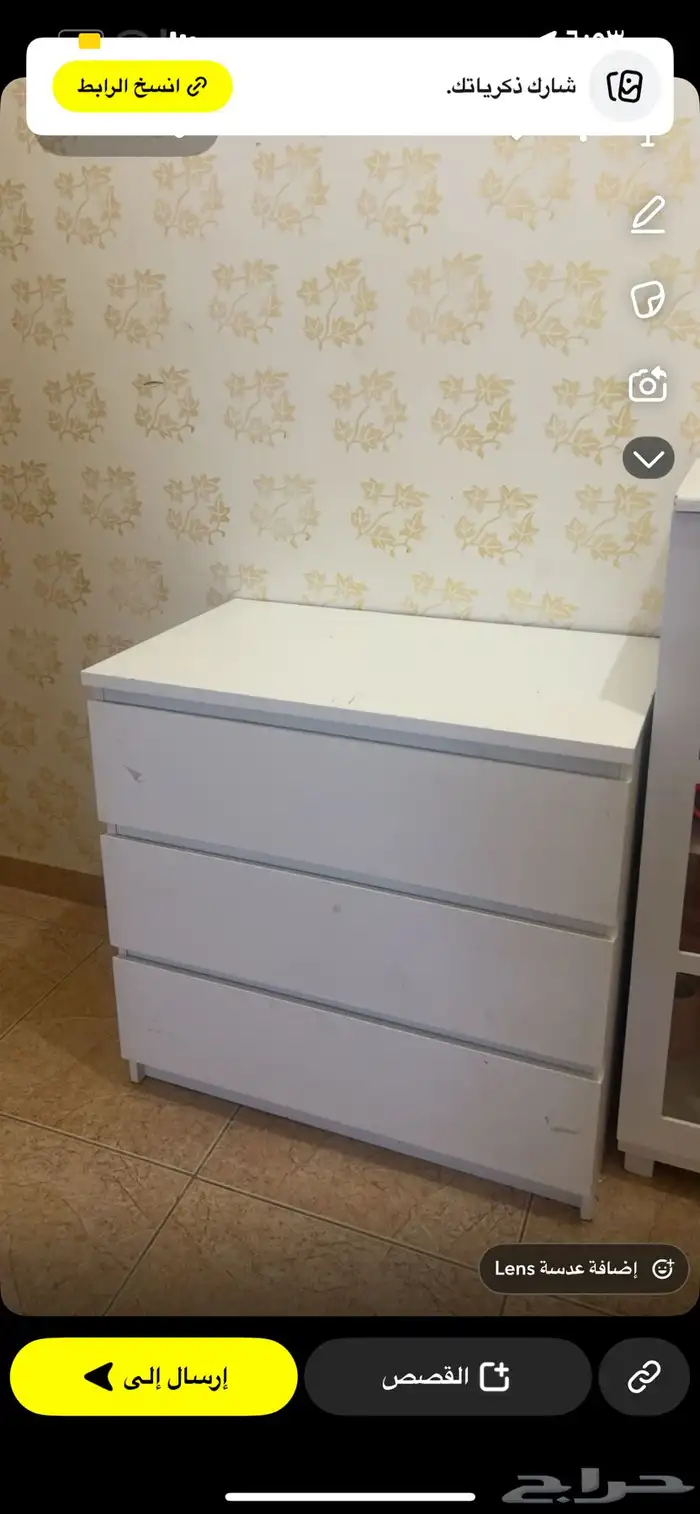Tap the camera icon with the plus
Viewport: 700px width, 1514px height.
click(x=648, y=384)
